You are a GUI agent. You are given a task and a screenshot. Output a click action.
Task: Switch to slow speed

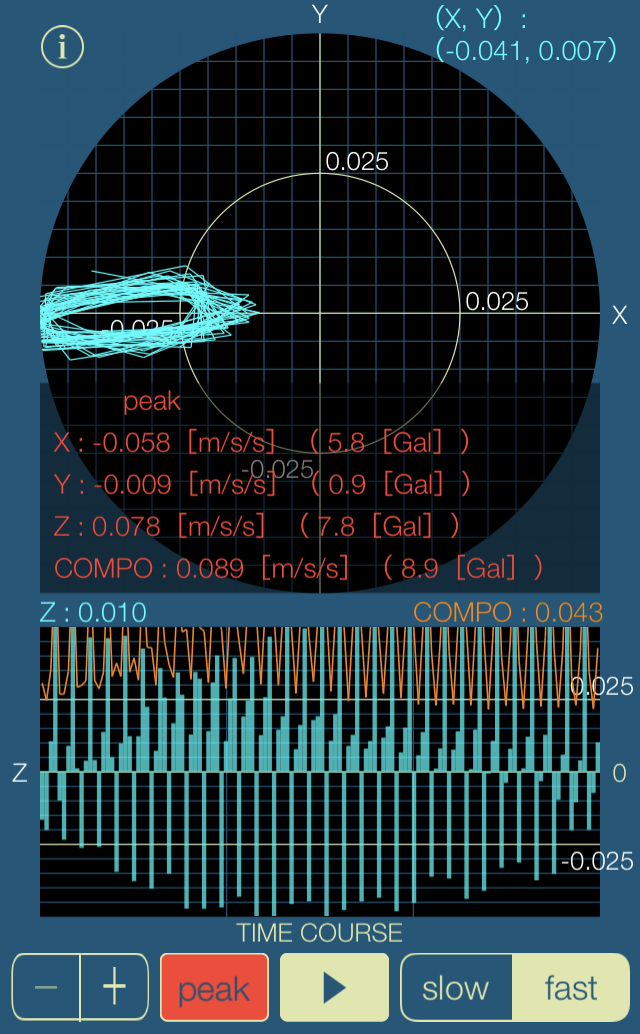tap(456, 987)
